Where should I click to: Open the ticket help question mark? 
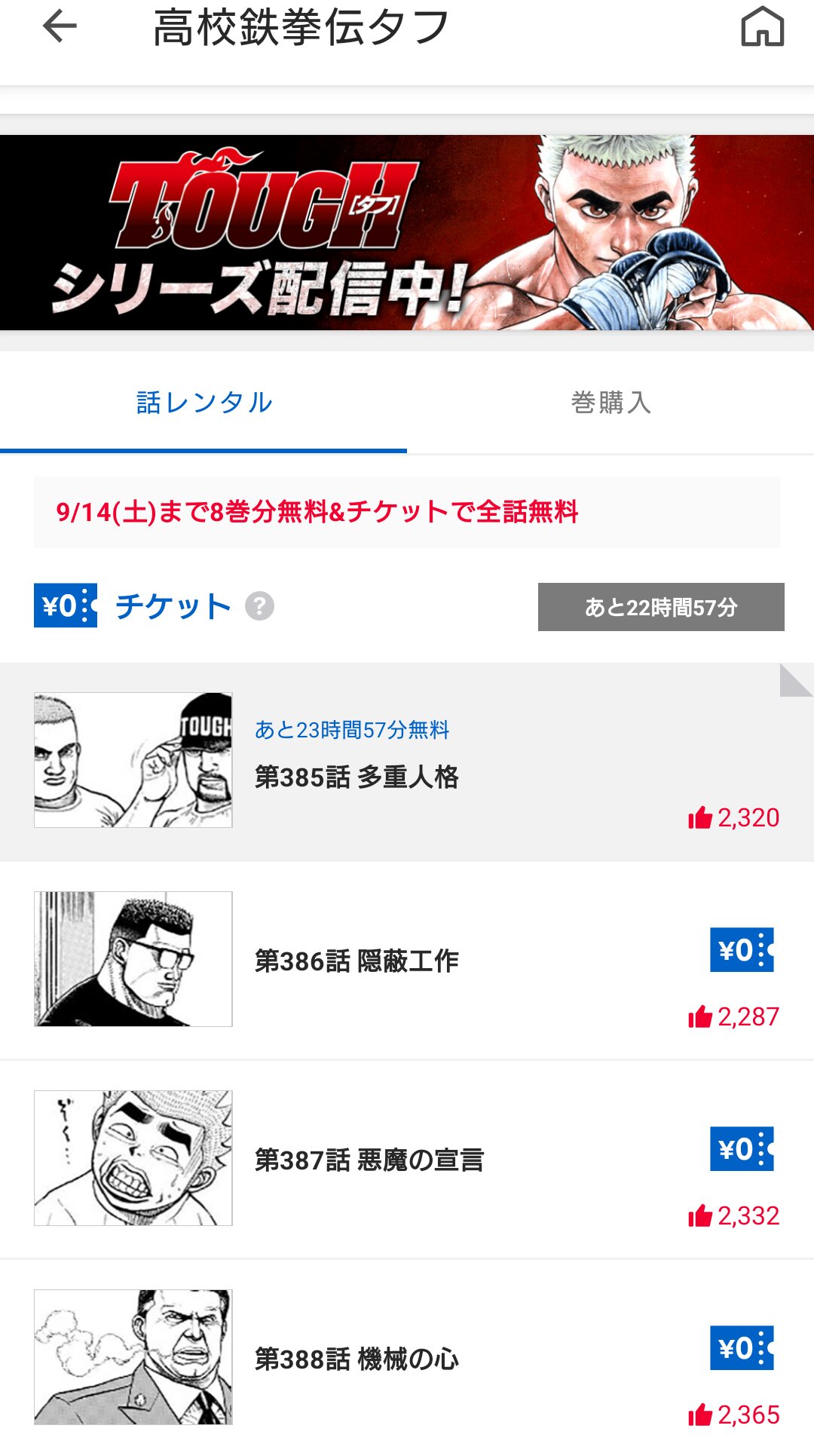(259, 606)
